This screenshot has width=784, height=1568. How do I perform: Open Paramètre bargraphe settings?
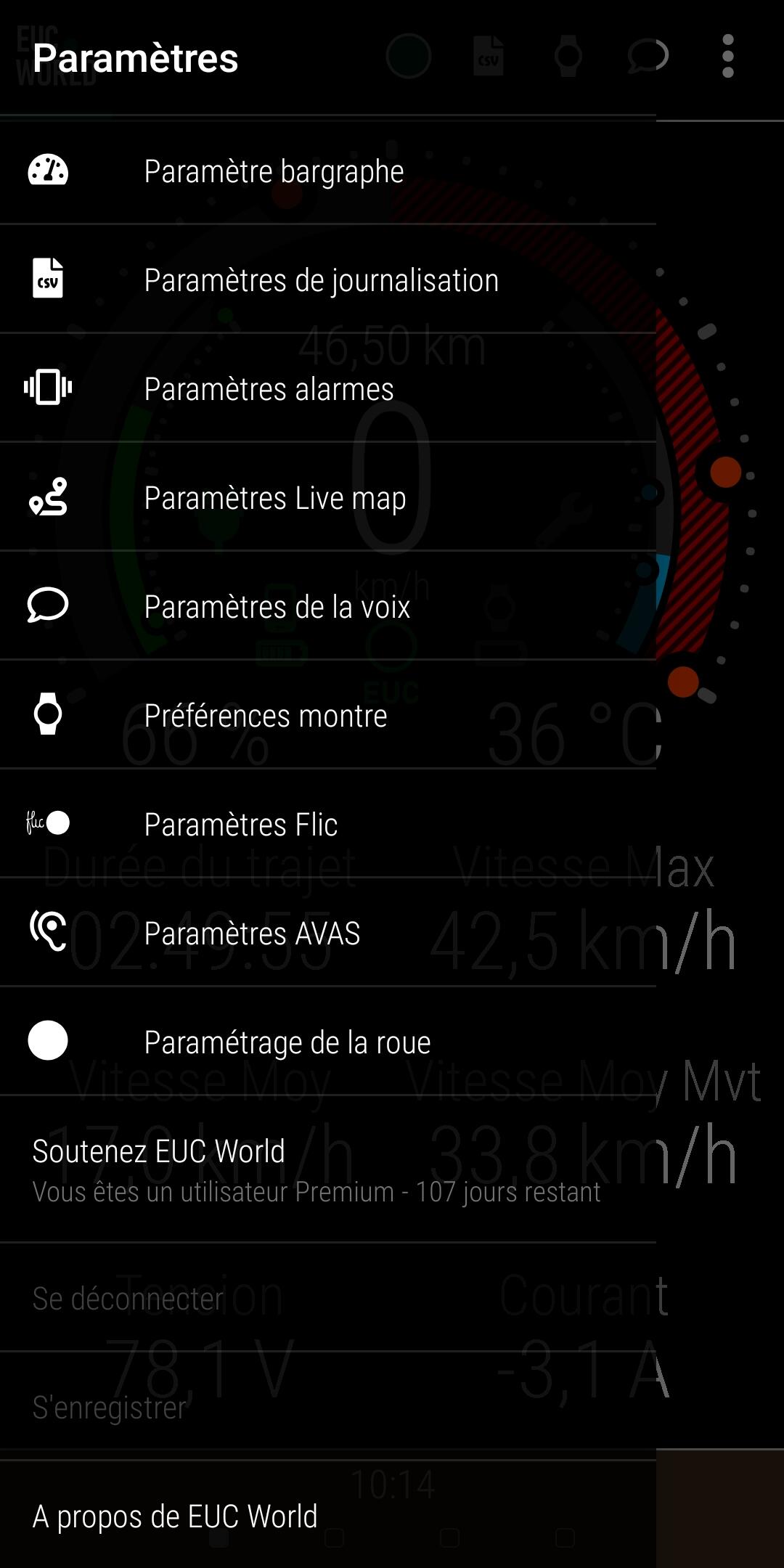(x=328, y=171)
